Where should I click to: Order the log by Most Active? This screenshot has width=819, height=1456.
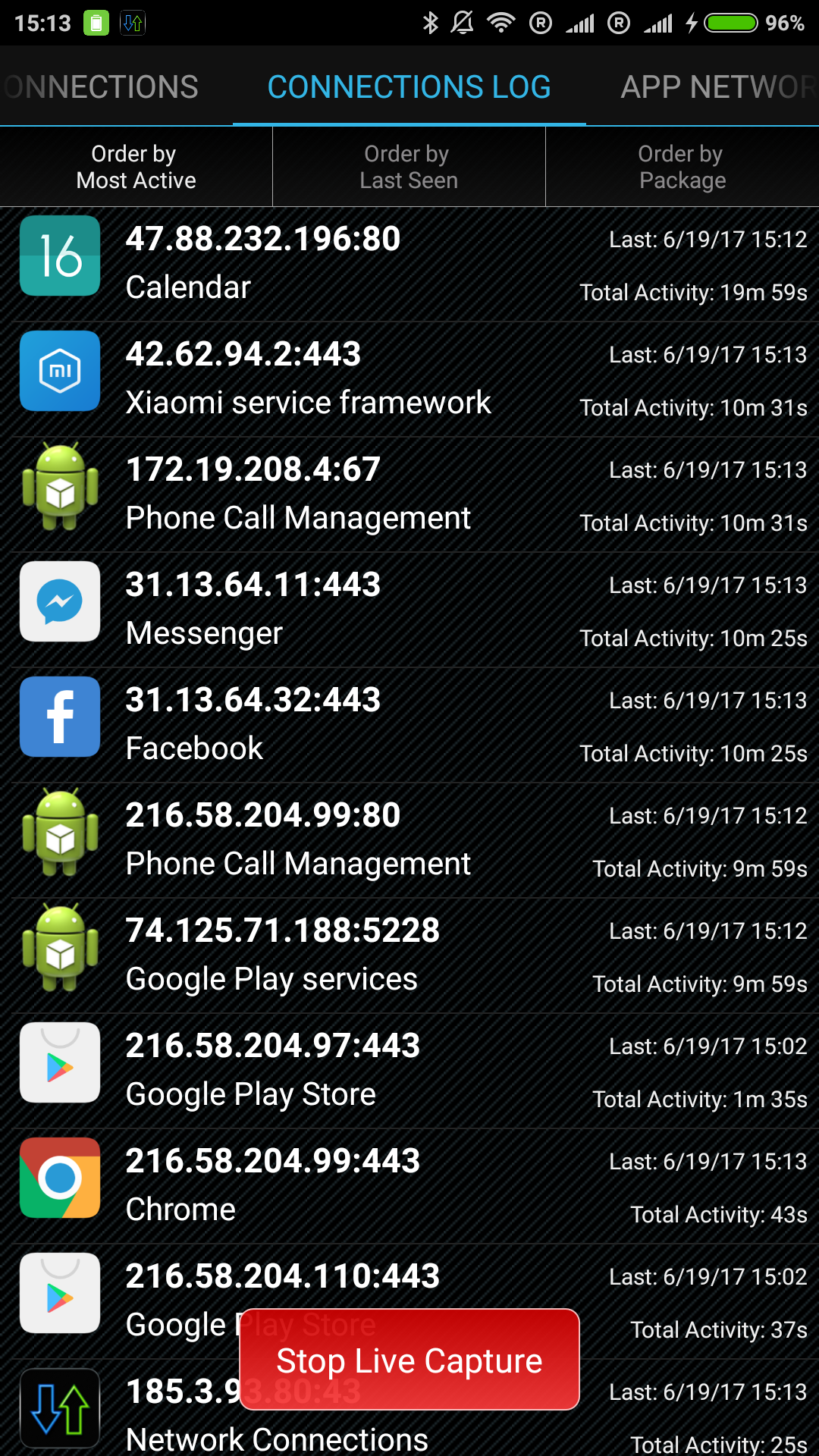pos(136,167)
